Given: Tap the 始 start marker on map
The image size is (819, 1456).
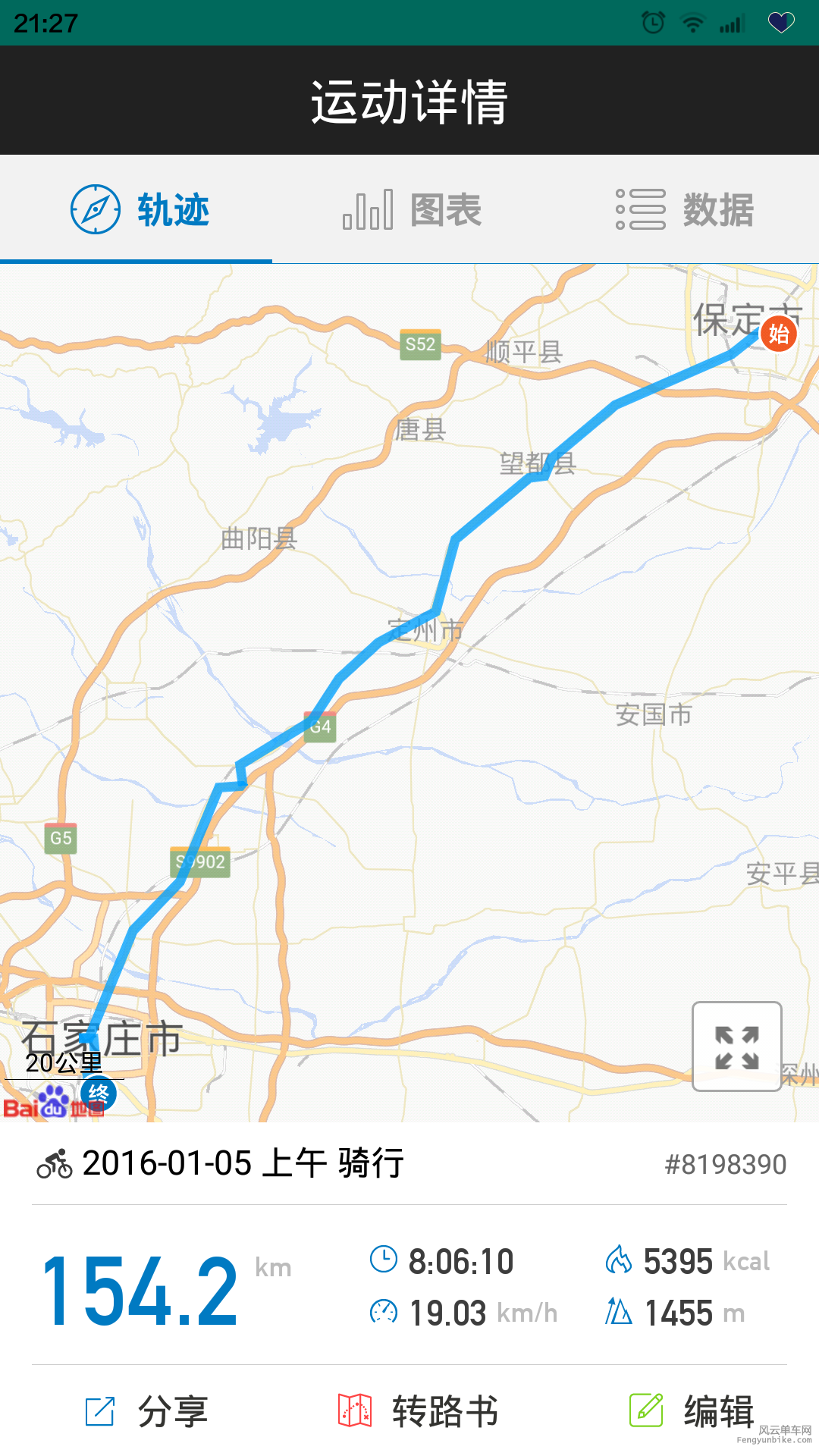Looking at the screenshot, I should click(x=779, y=334).
